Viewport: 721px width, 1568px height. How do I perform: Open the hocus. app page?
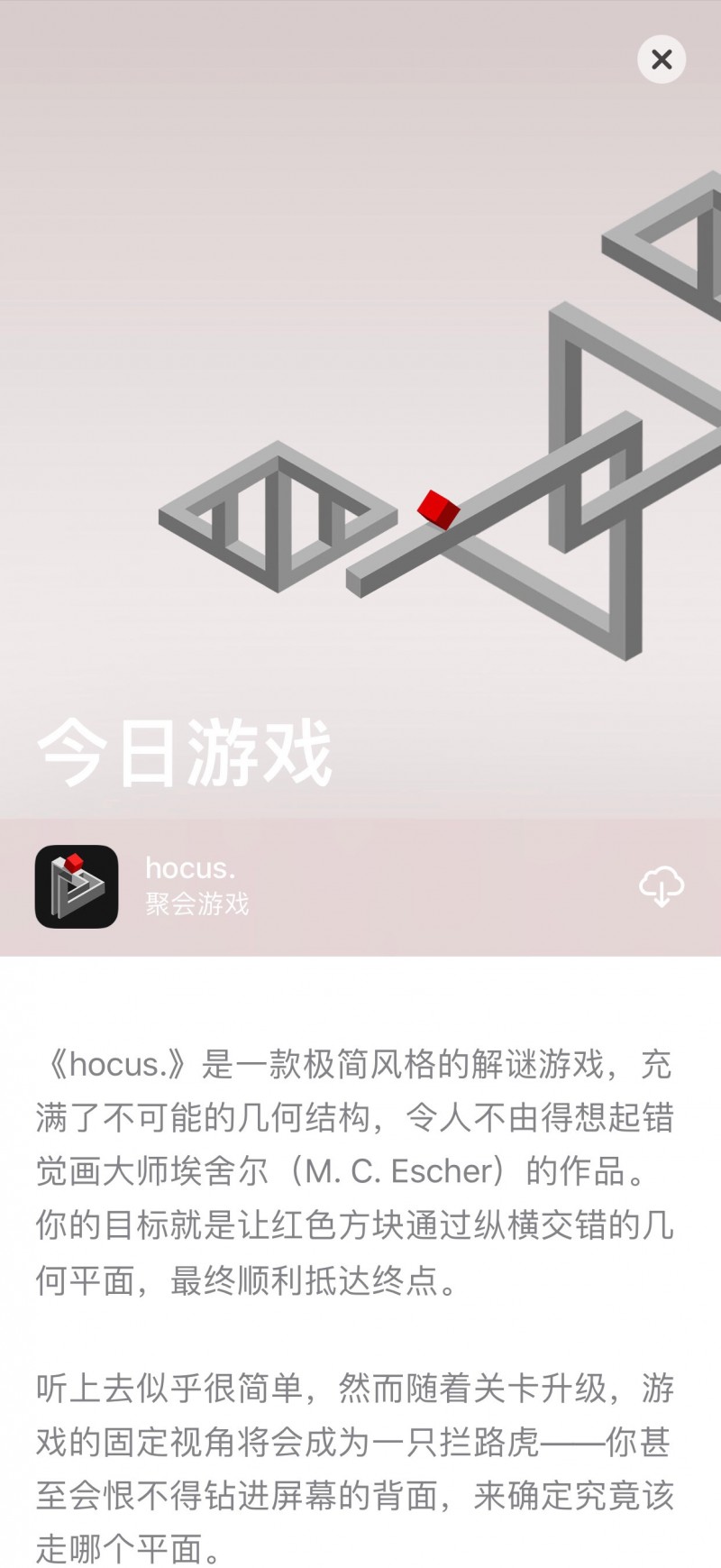77,886
